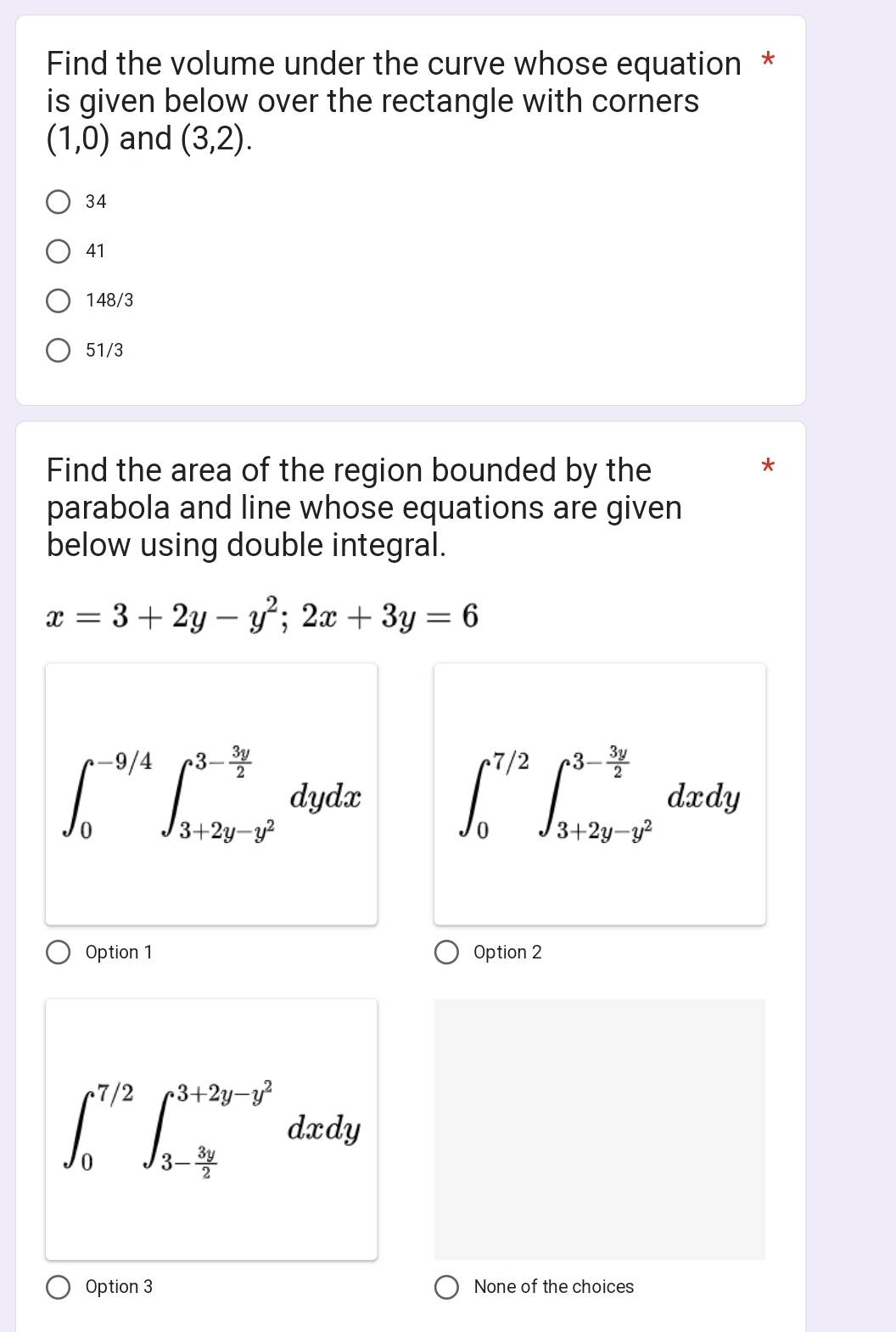This screenshot has width=896, height=1332.
Task: Select Option 3 for the area question
Action: pos(59,1287)
